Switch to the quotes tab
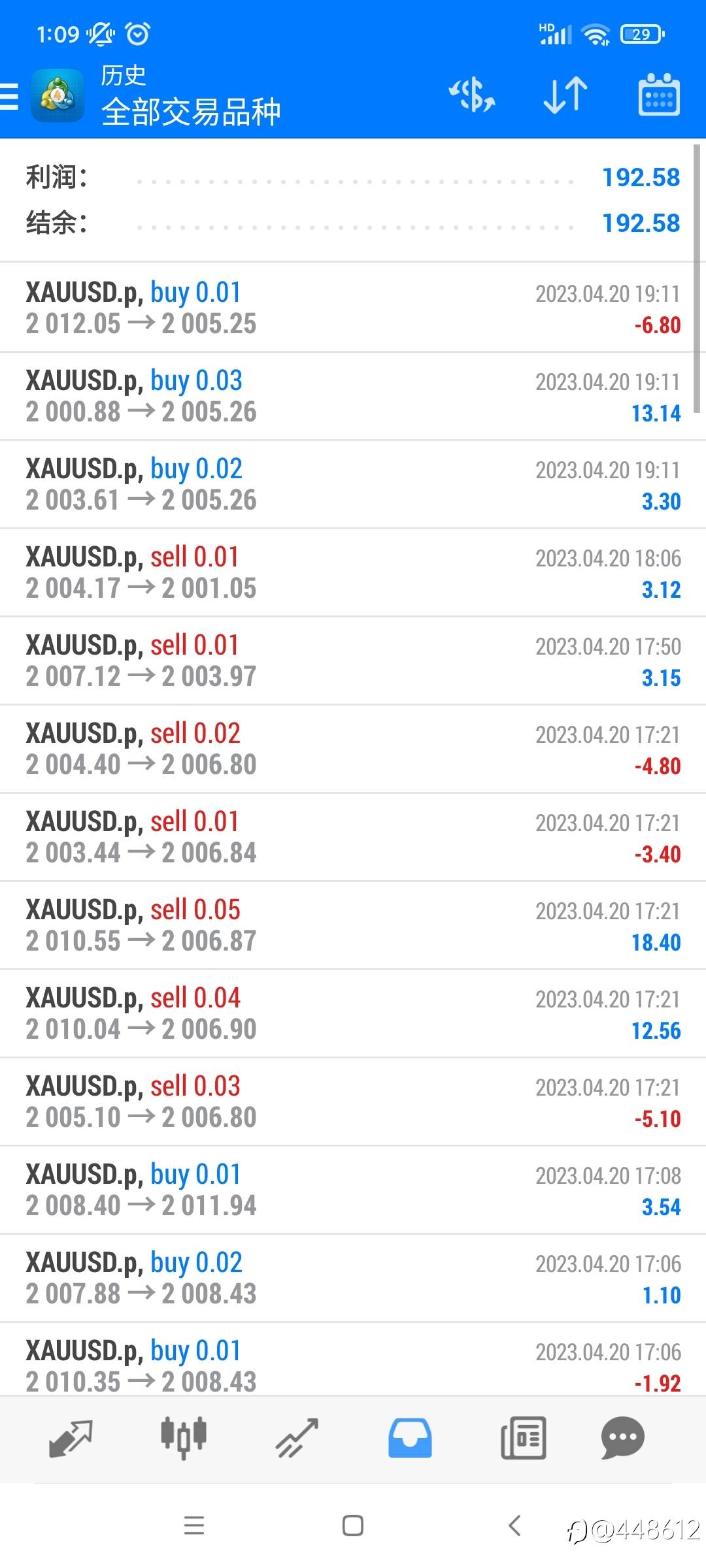Screen dimensions: 706x1568 (71, 1439)
